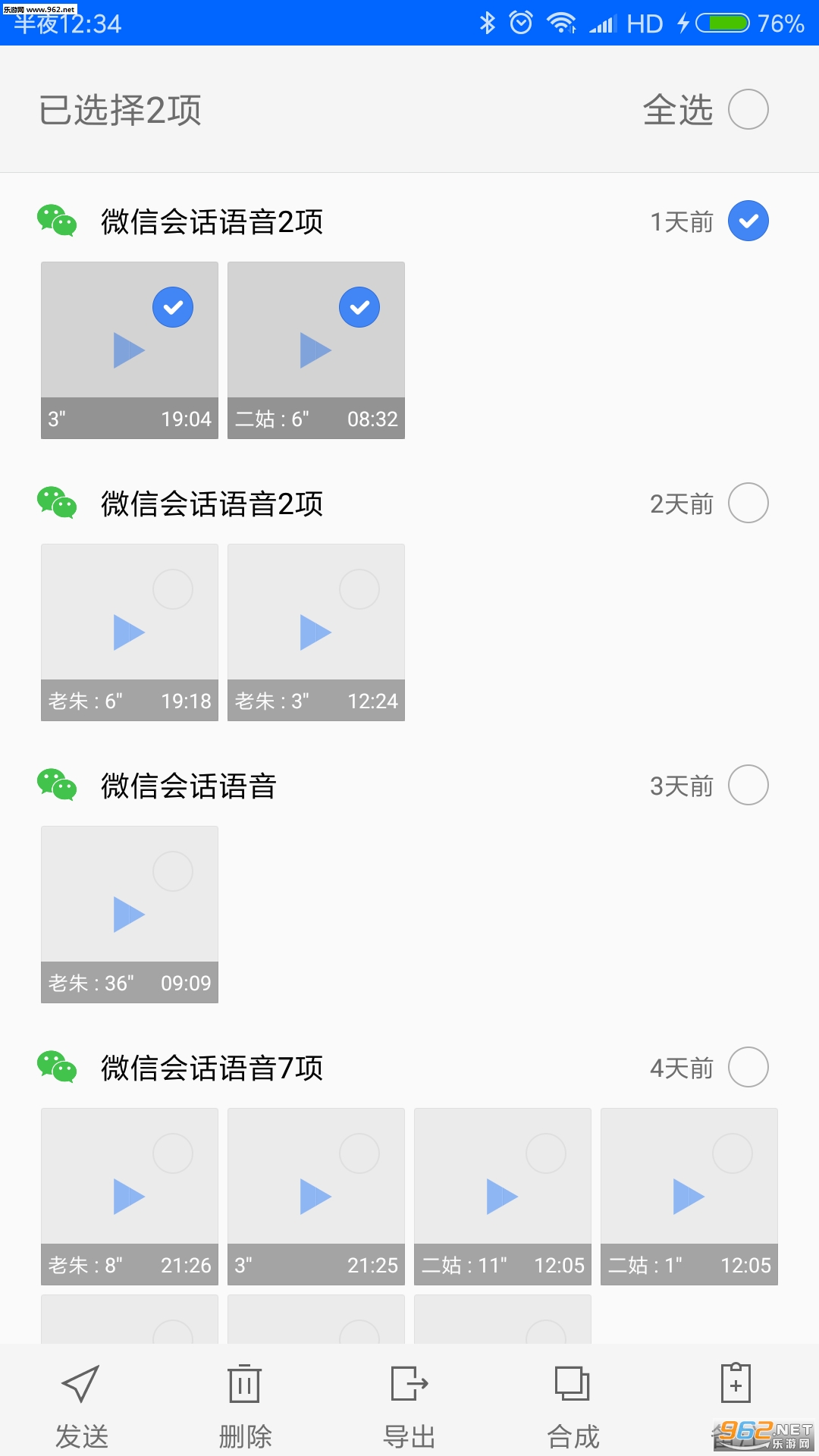Deselect the 3" voice clip from 19:04
Image resolution: width=819 pixels, height=1456 pixels.
pyautogui.click(x=173, y=307)
